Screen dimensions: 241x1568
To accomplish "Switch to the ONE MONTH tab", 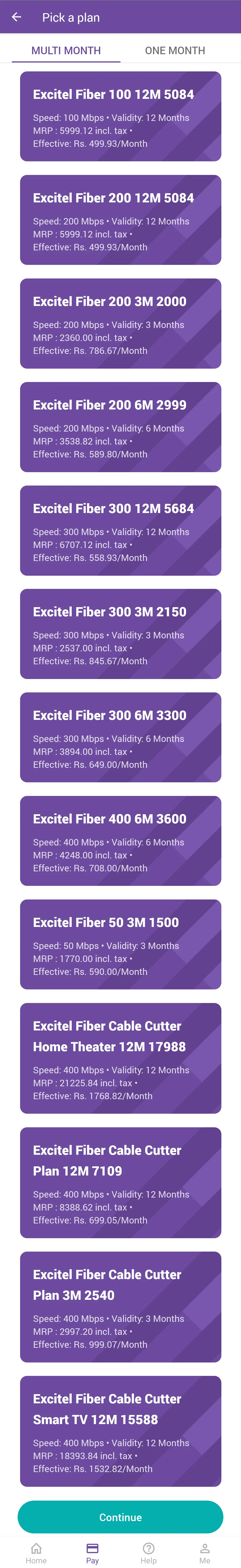I will pos(175,50).
